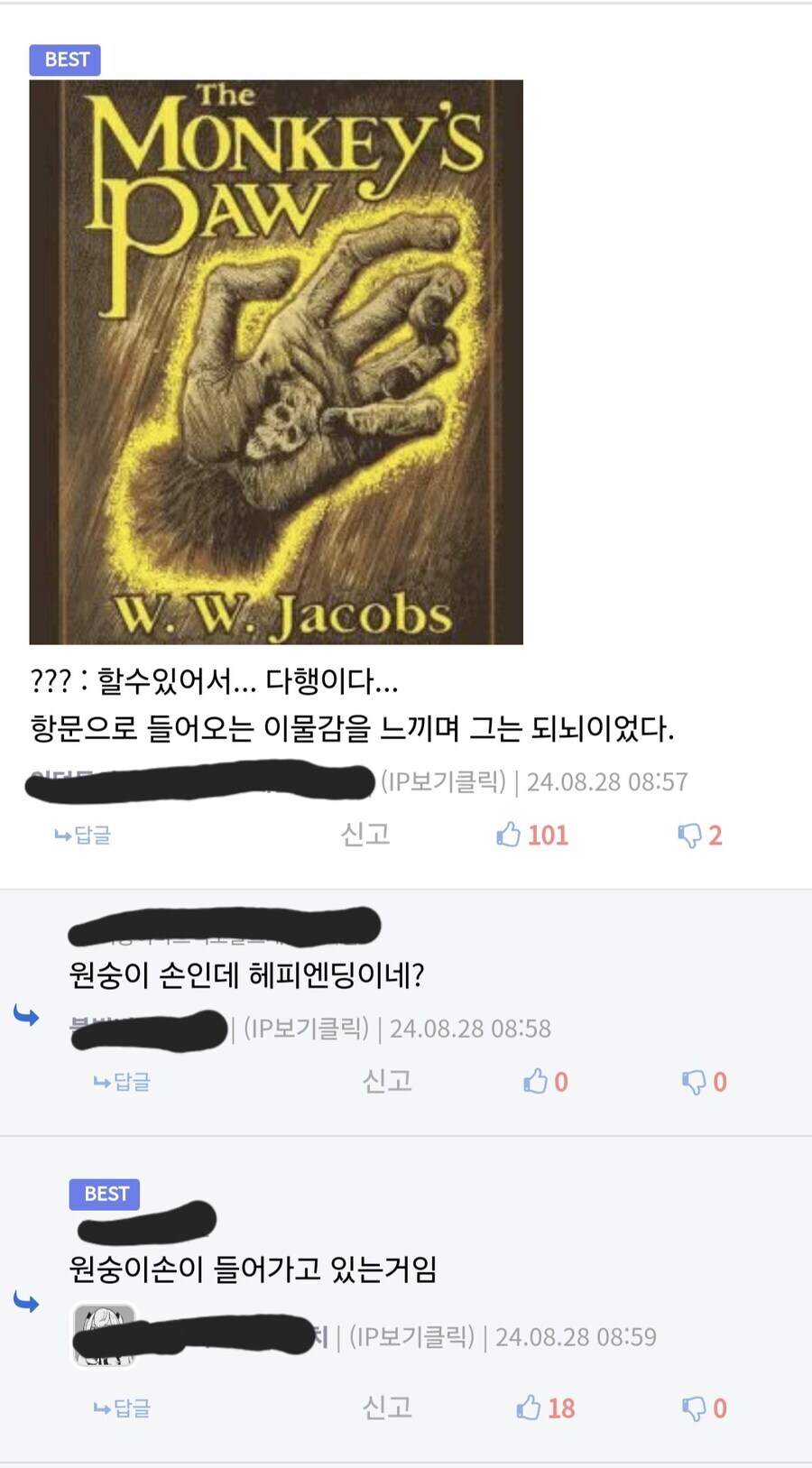The height and width of the screenshot is (1468, 812).
Task: Reply to the 08:59 best reply
Action: (x=123, y=1408)
